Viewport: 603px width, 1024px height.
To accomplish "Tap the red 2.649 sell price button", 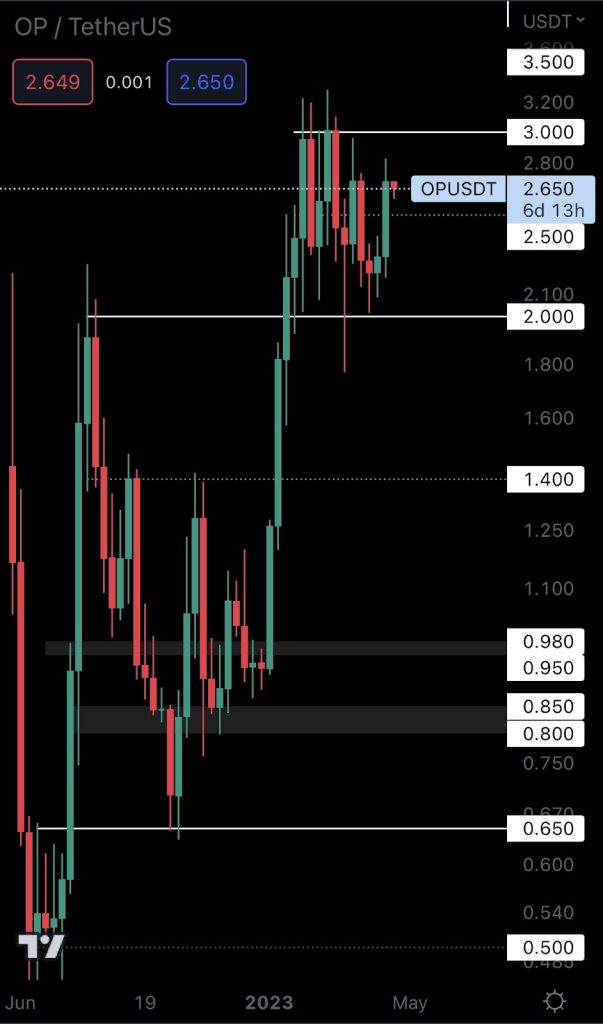I will click(53, 82).
